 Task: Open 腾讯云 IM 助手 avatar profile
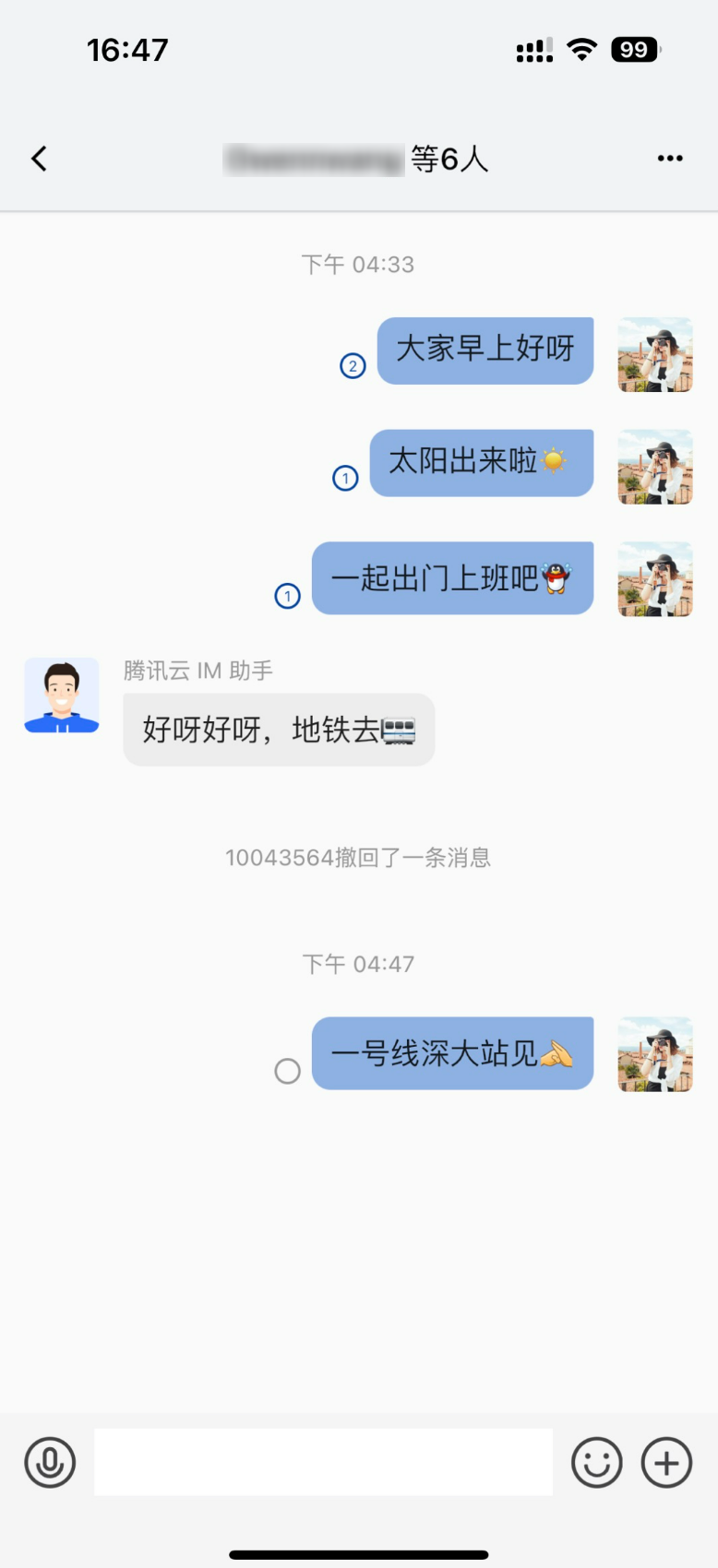[x=62, y=695]
